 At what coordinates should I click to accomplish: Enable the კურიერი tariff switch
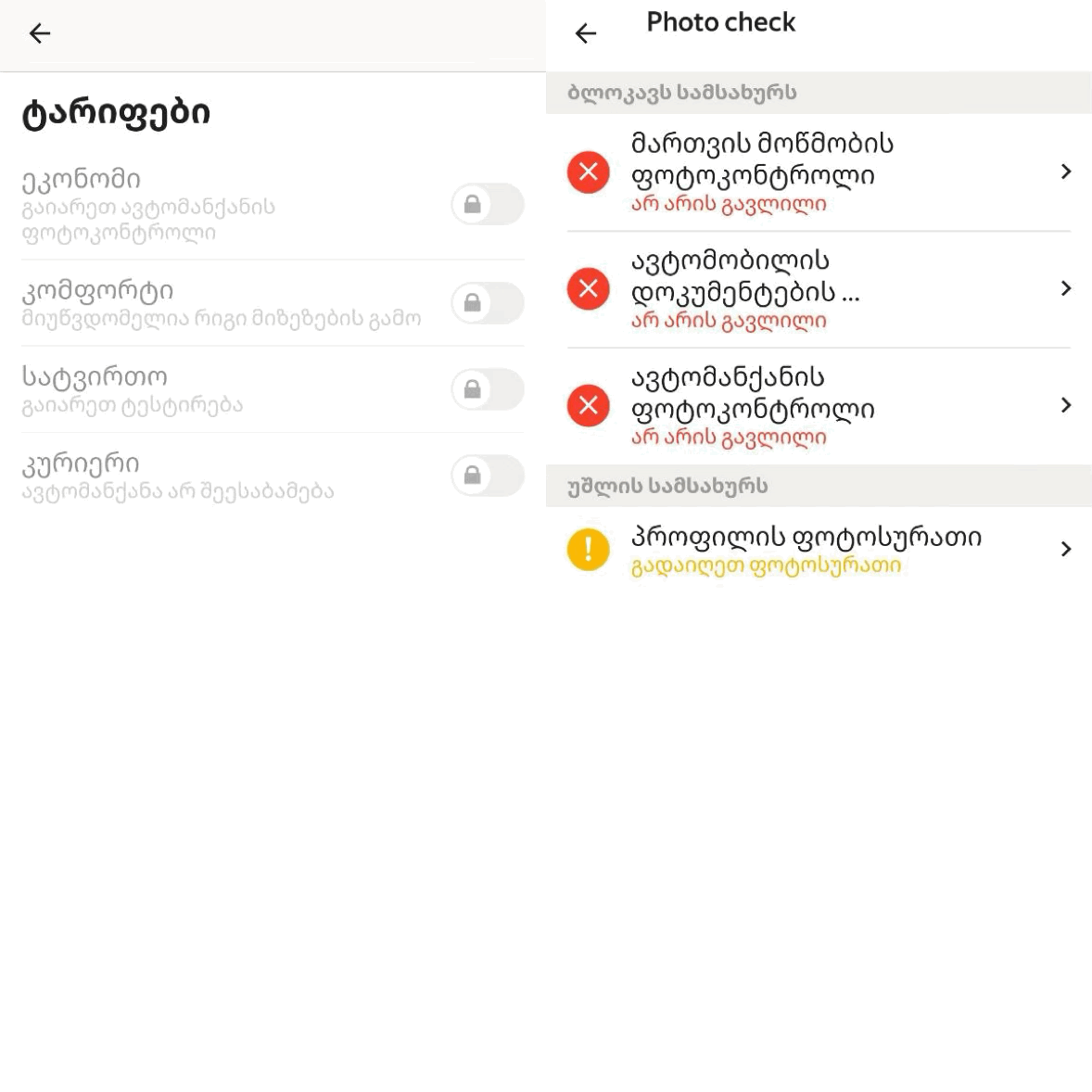coord(488,476)
